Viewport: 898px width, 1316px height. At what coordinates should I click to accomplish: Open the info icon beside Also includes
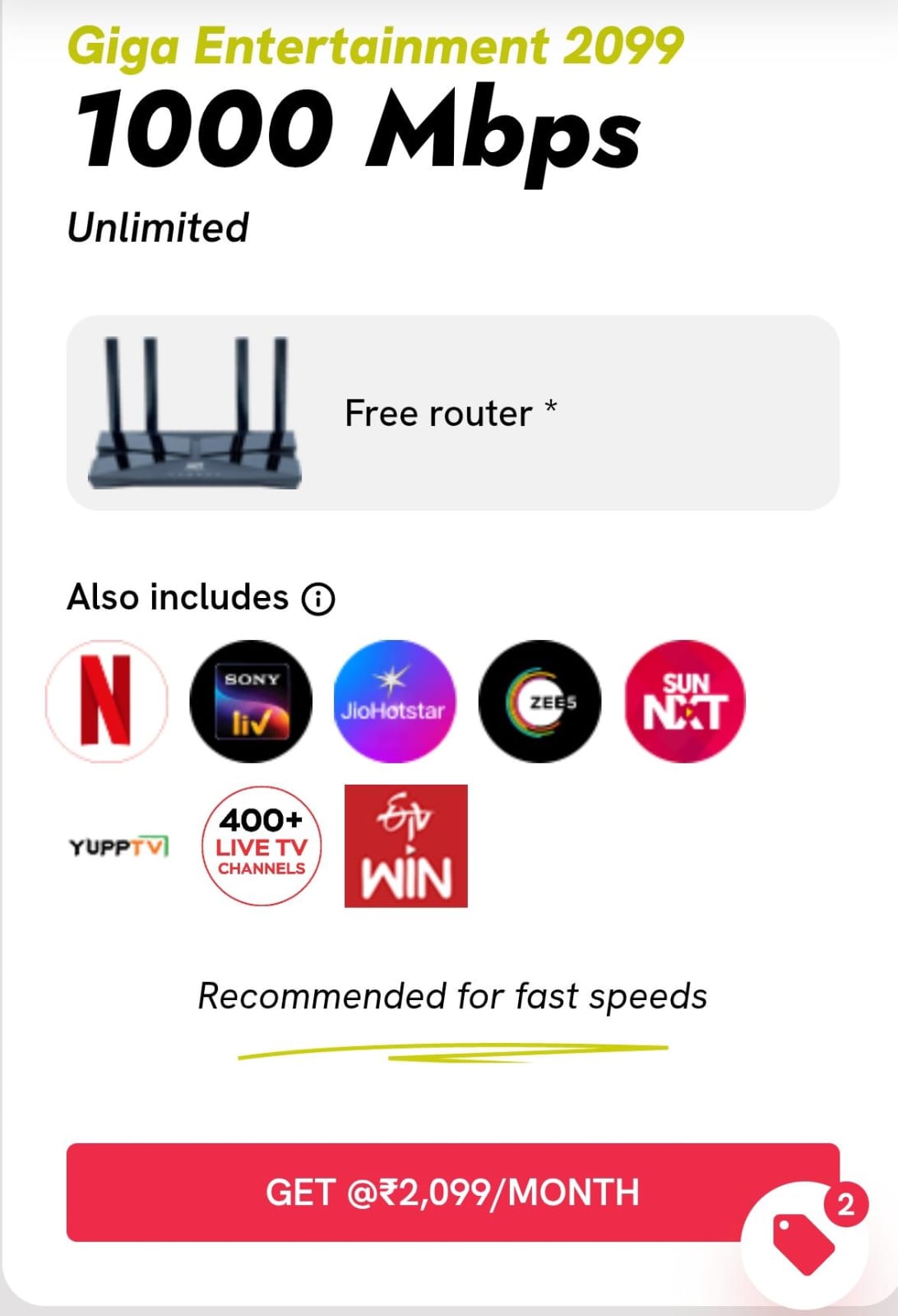(318, 599)
